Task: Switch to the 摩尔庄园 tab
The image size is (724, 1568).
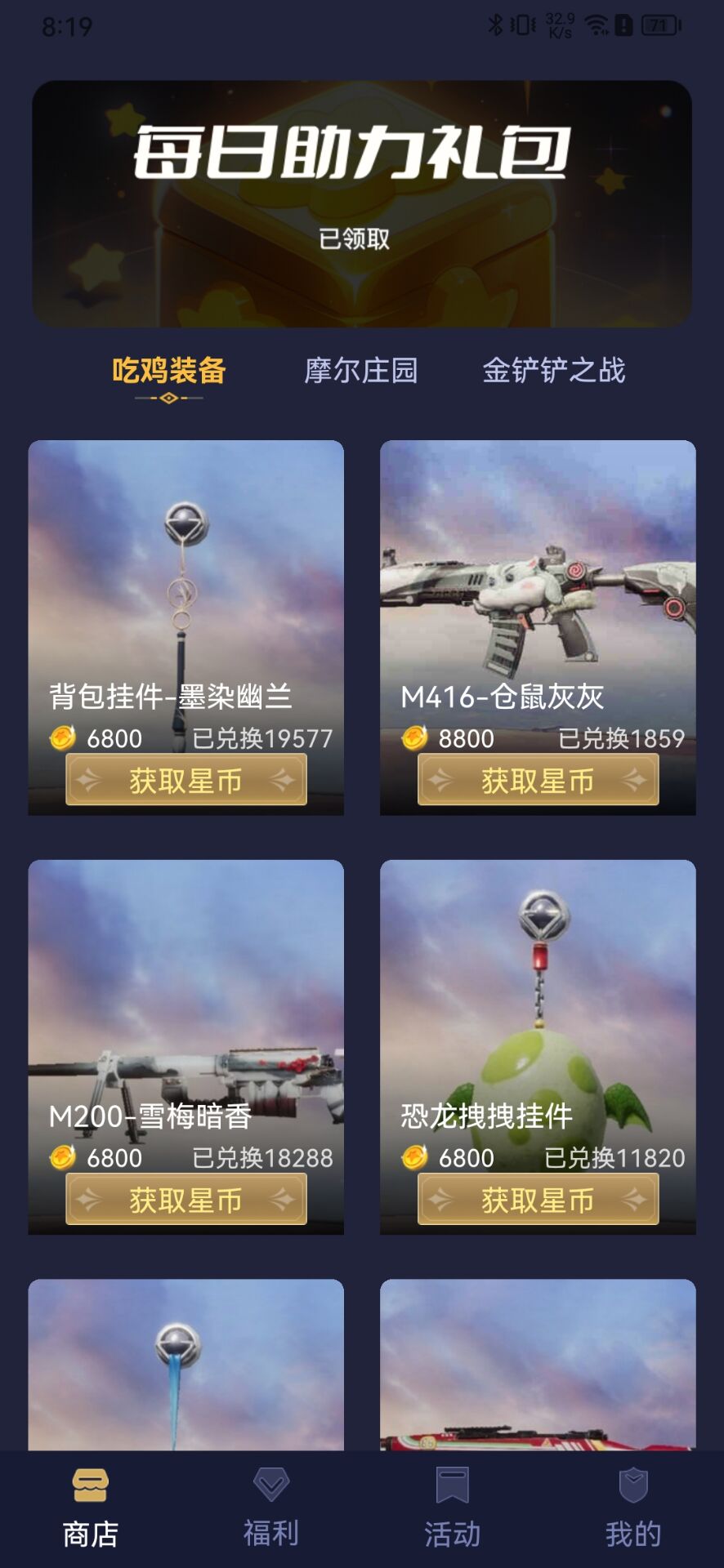Action: click(x=360, y=370)
